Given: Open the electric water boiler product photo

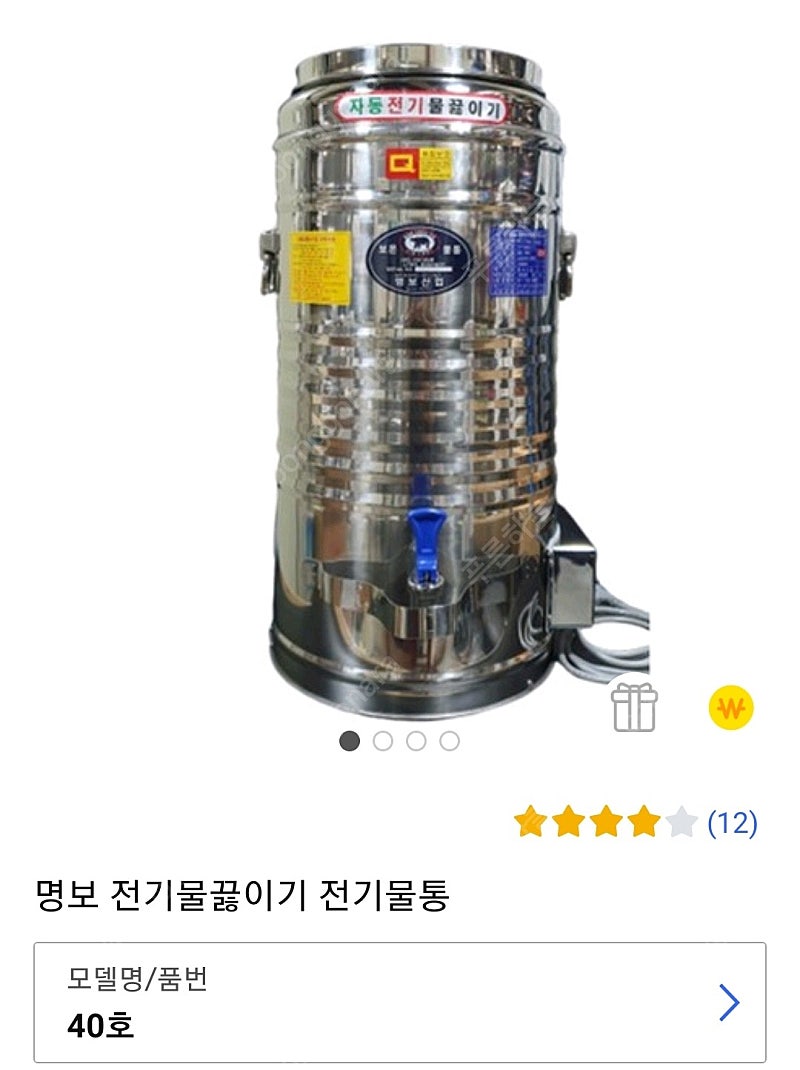Looking at the screenshot, I should pos(410,380).
